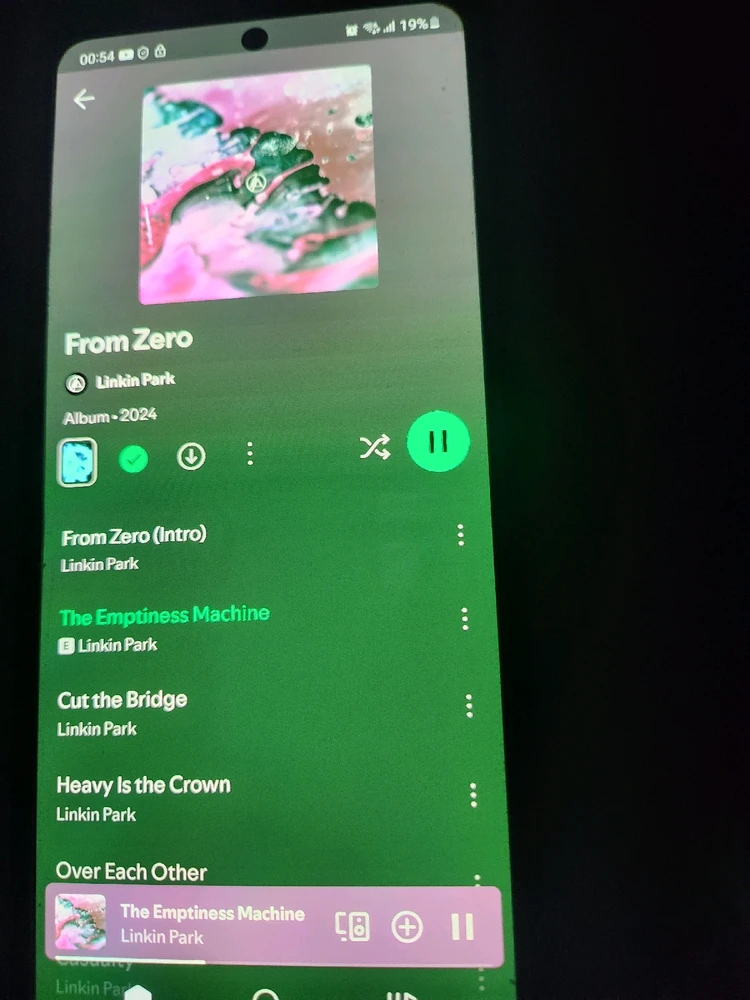Screen dimensions: 750x1000
Task: Choose a playback device in mini player
Action: point(352,927)
